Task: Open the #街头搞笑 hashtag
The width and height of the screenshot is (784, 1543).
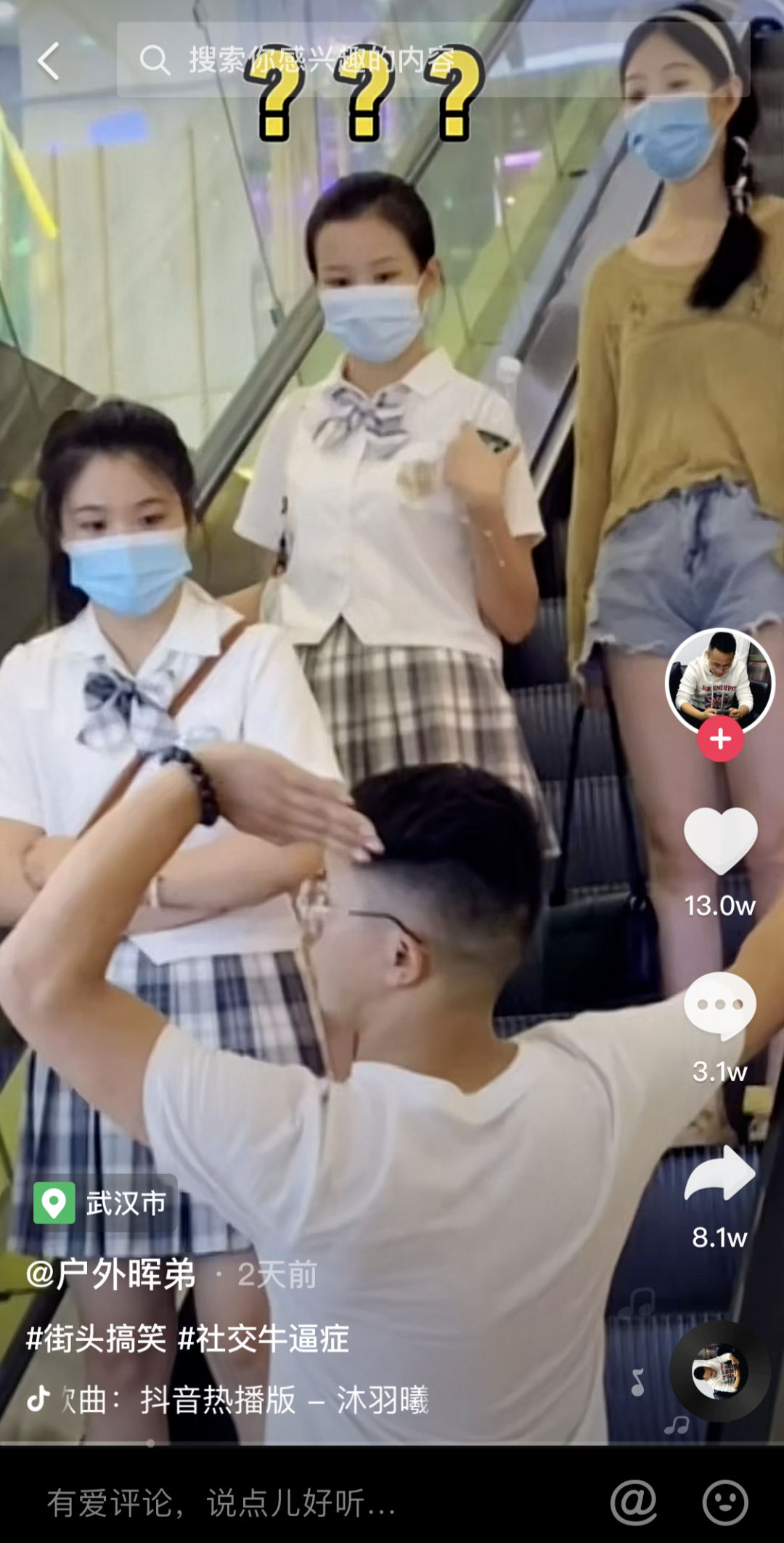Action: pyautogui.click(x=96, y=1338)
